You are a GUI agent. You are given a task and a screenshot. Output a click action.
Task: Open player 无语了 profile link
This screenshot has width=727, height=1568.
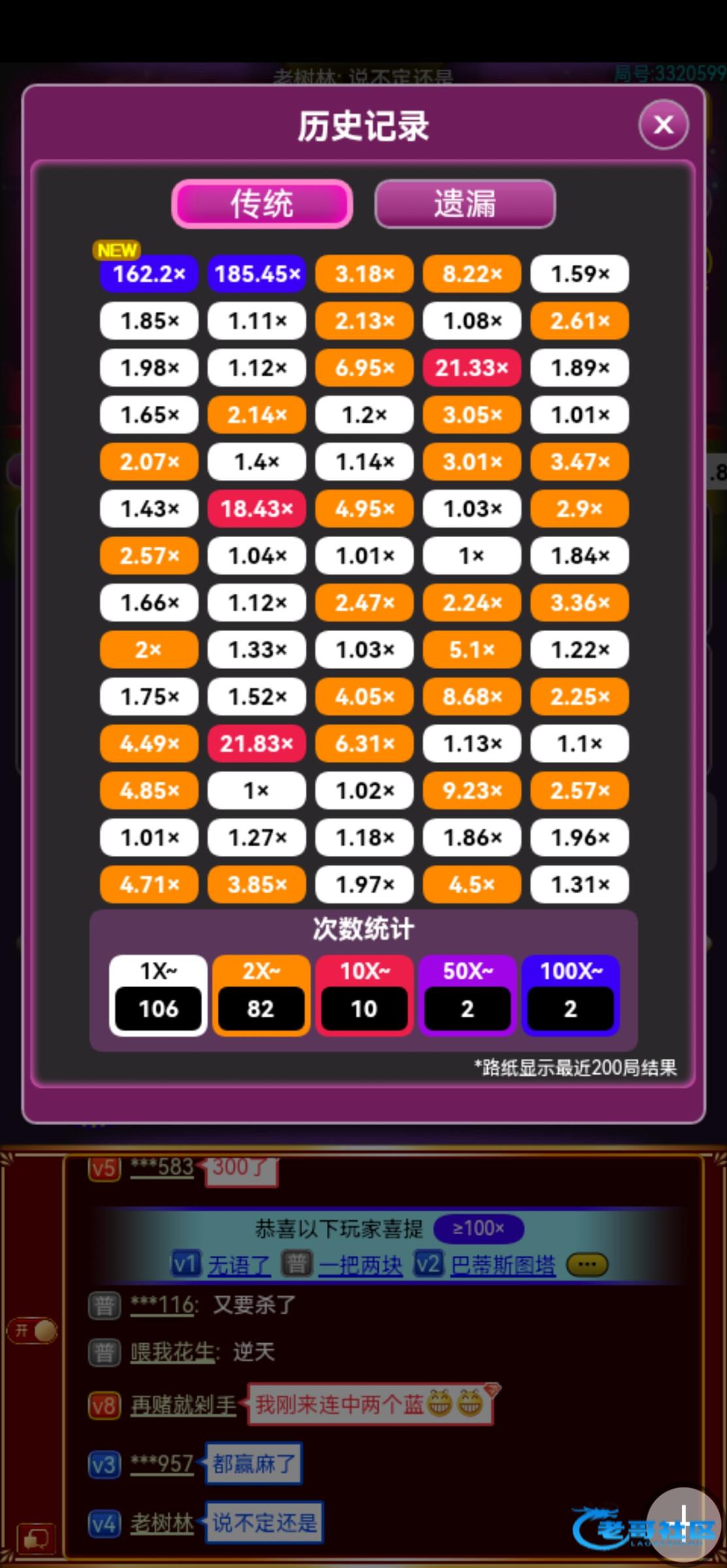coord(239,1266)
